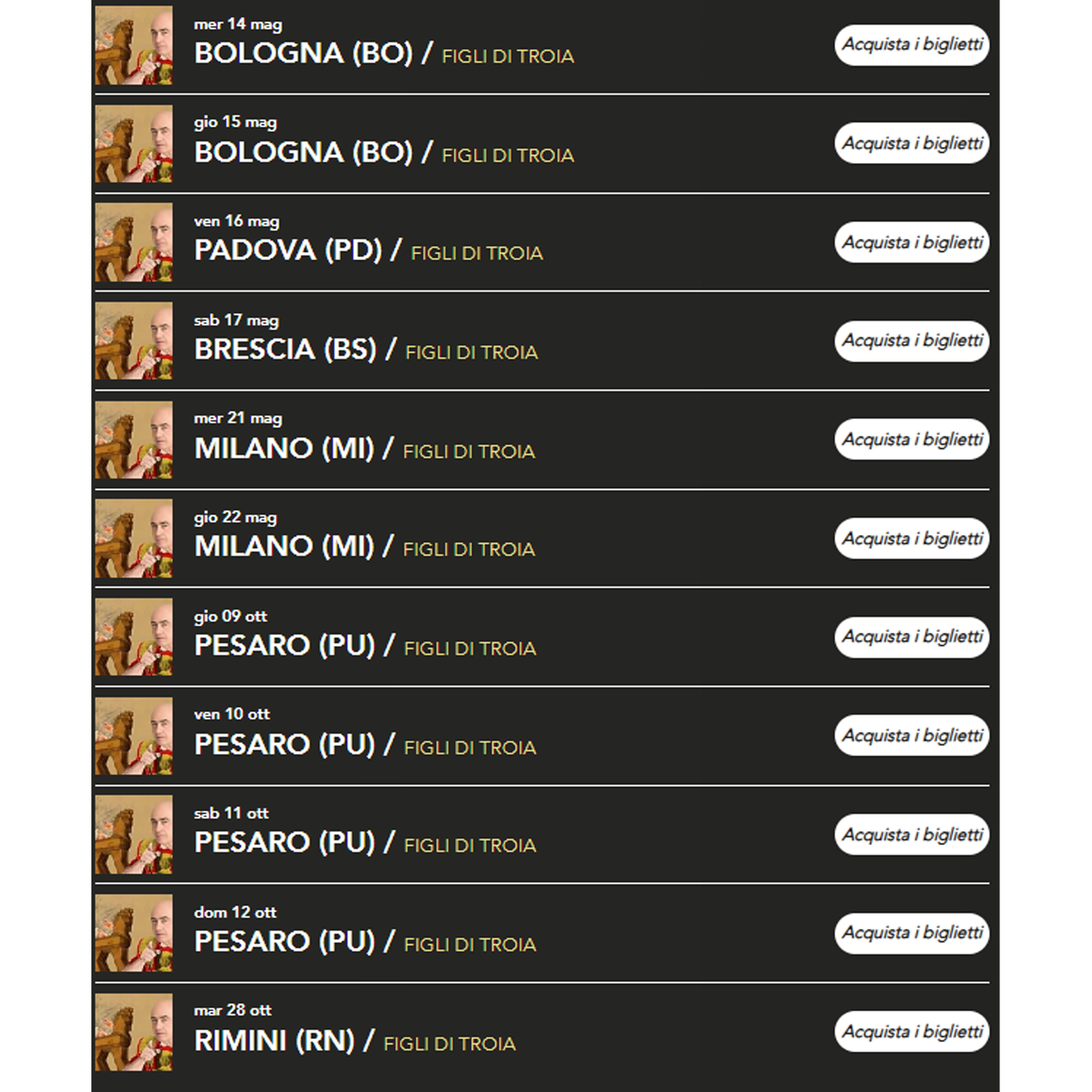The width and height of the screenshot is (1092, 1092).
Task: Tap Acquista i biglietti for Padova show
Action: 911,242
